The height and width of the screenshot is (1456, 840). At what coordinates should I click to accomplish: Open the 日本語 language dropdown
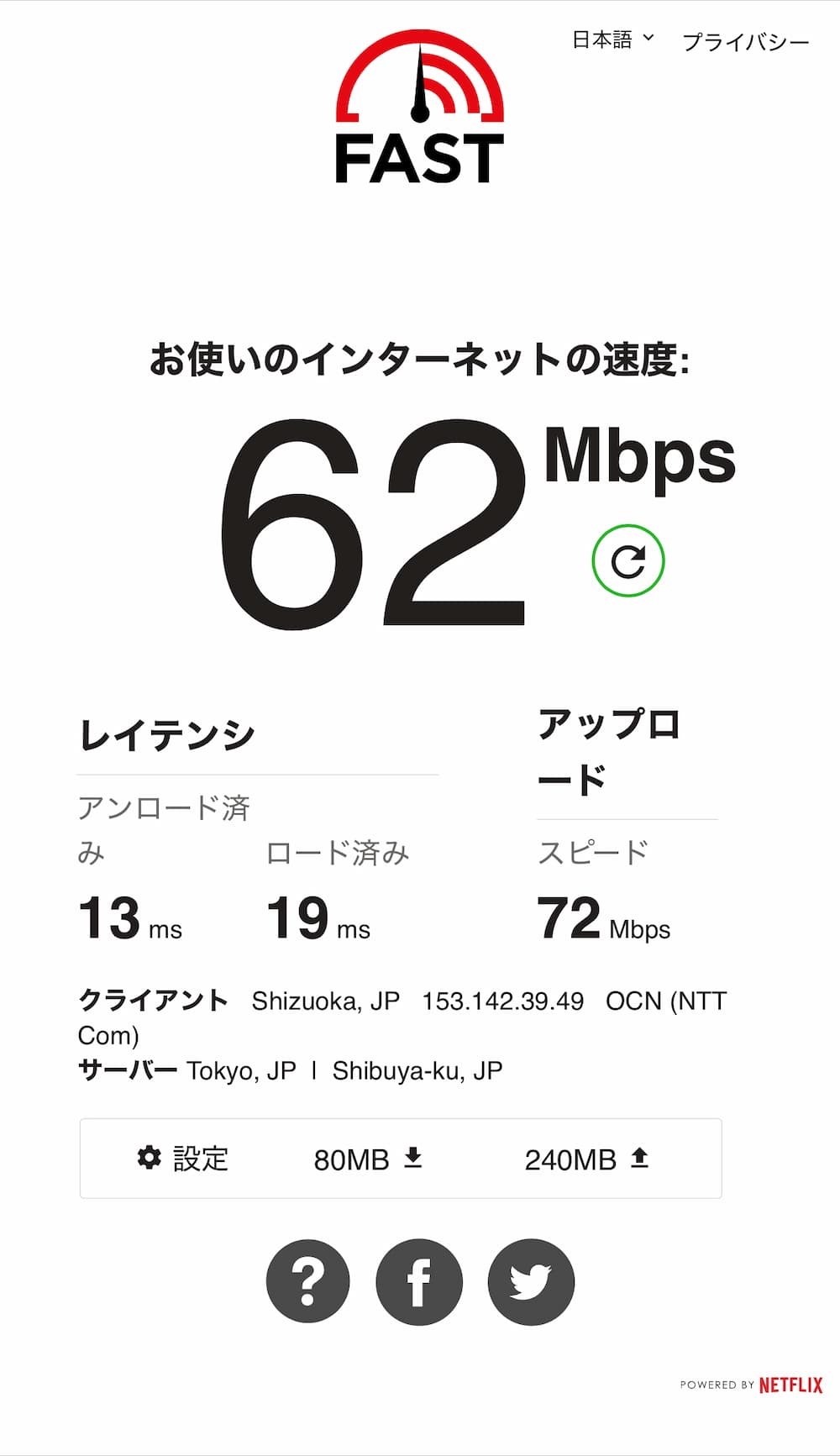[612, 39]
